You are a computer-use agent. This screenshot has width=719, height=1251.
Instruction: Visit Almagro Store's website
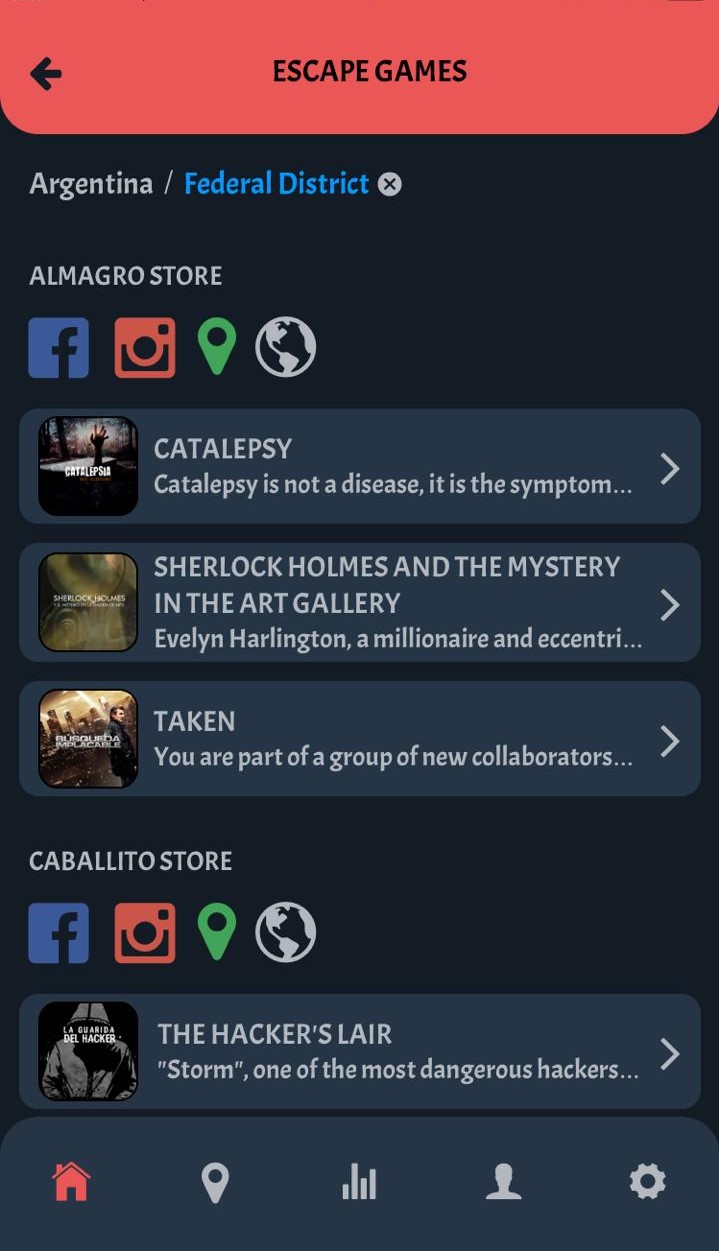point(286,348)
